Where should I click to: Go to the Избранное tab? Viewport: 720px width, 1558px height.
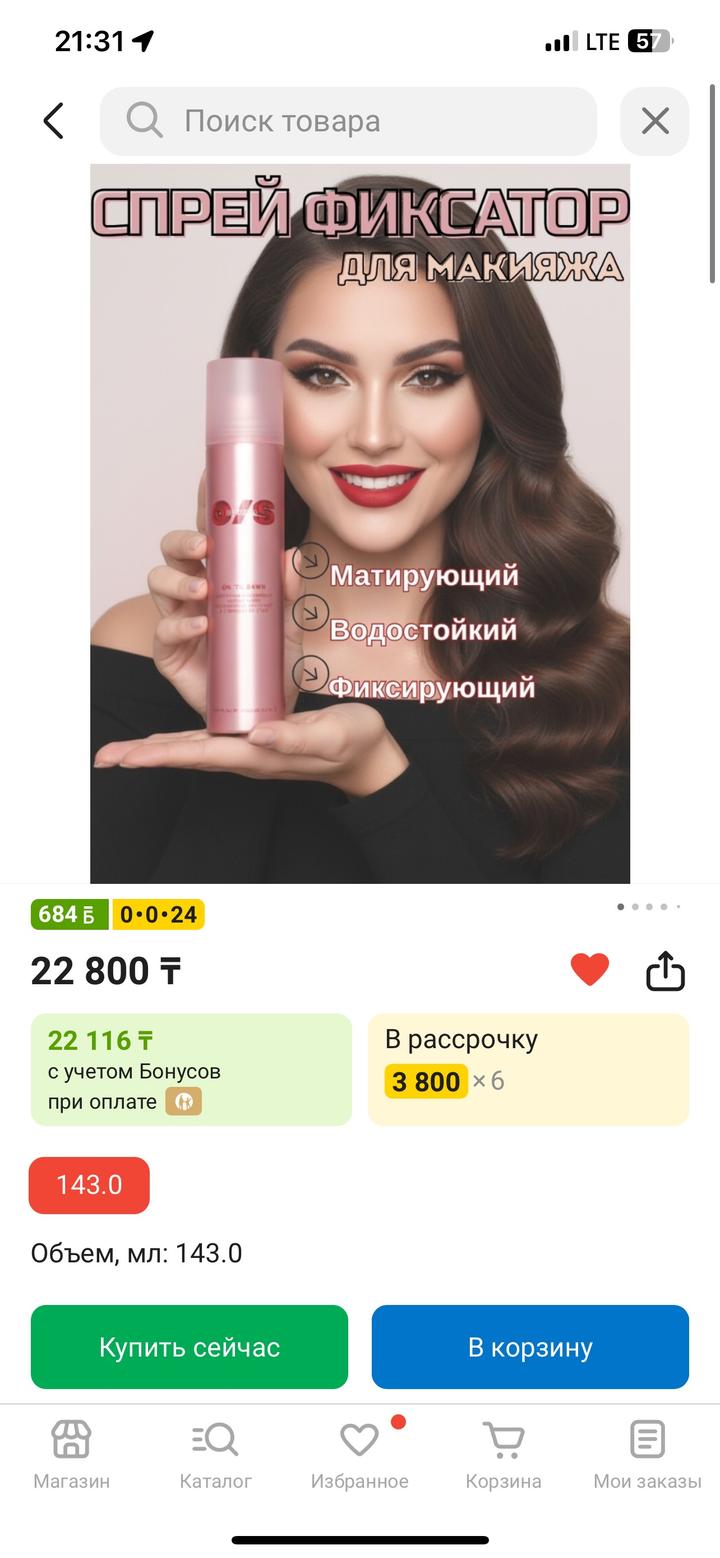tap(359, 1455)
